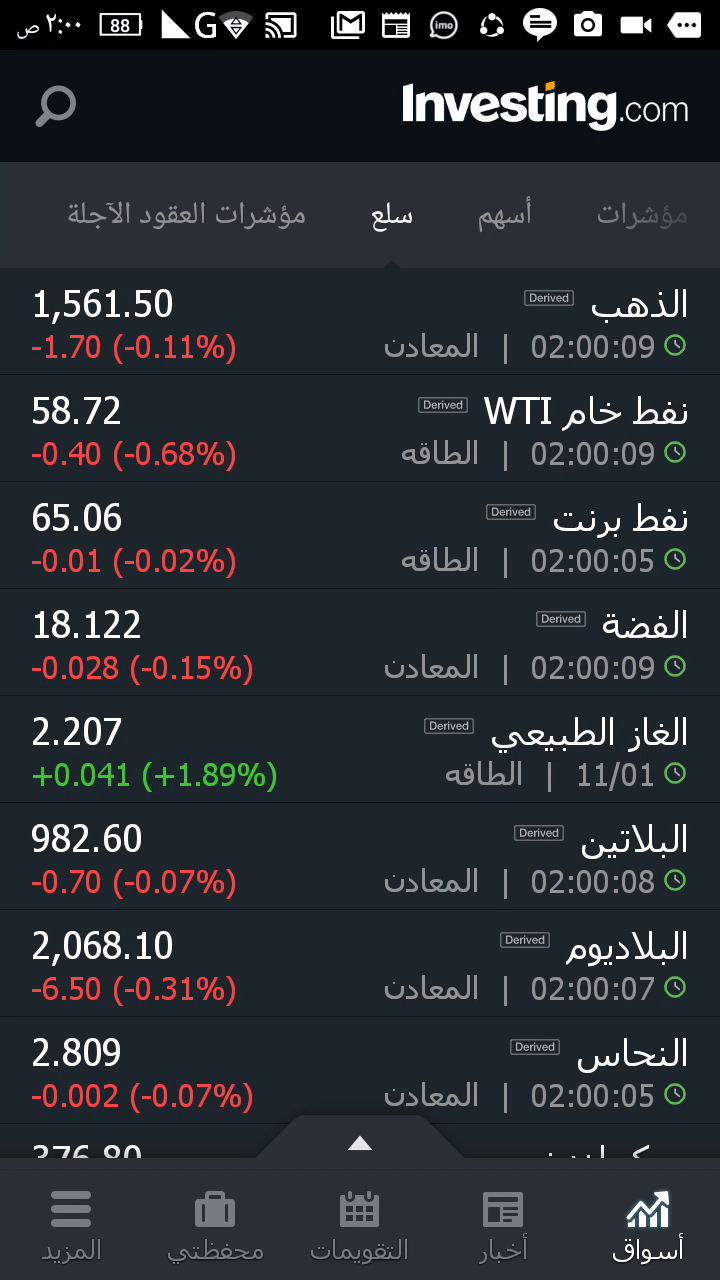Open the مؤشرات العقود الآجلة tab
The height and width of the screenshot is (1280, 720).
(x=187, y=214)
